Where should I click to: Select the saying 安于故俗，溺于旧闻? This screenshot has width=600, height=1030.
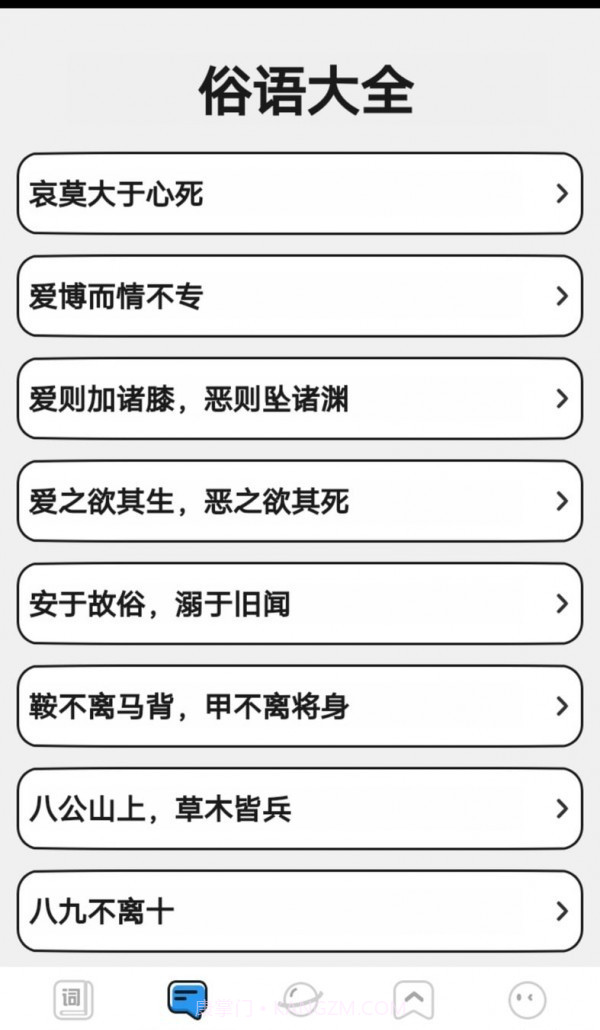(299, 604)
